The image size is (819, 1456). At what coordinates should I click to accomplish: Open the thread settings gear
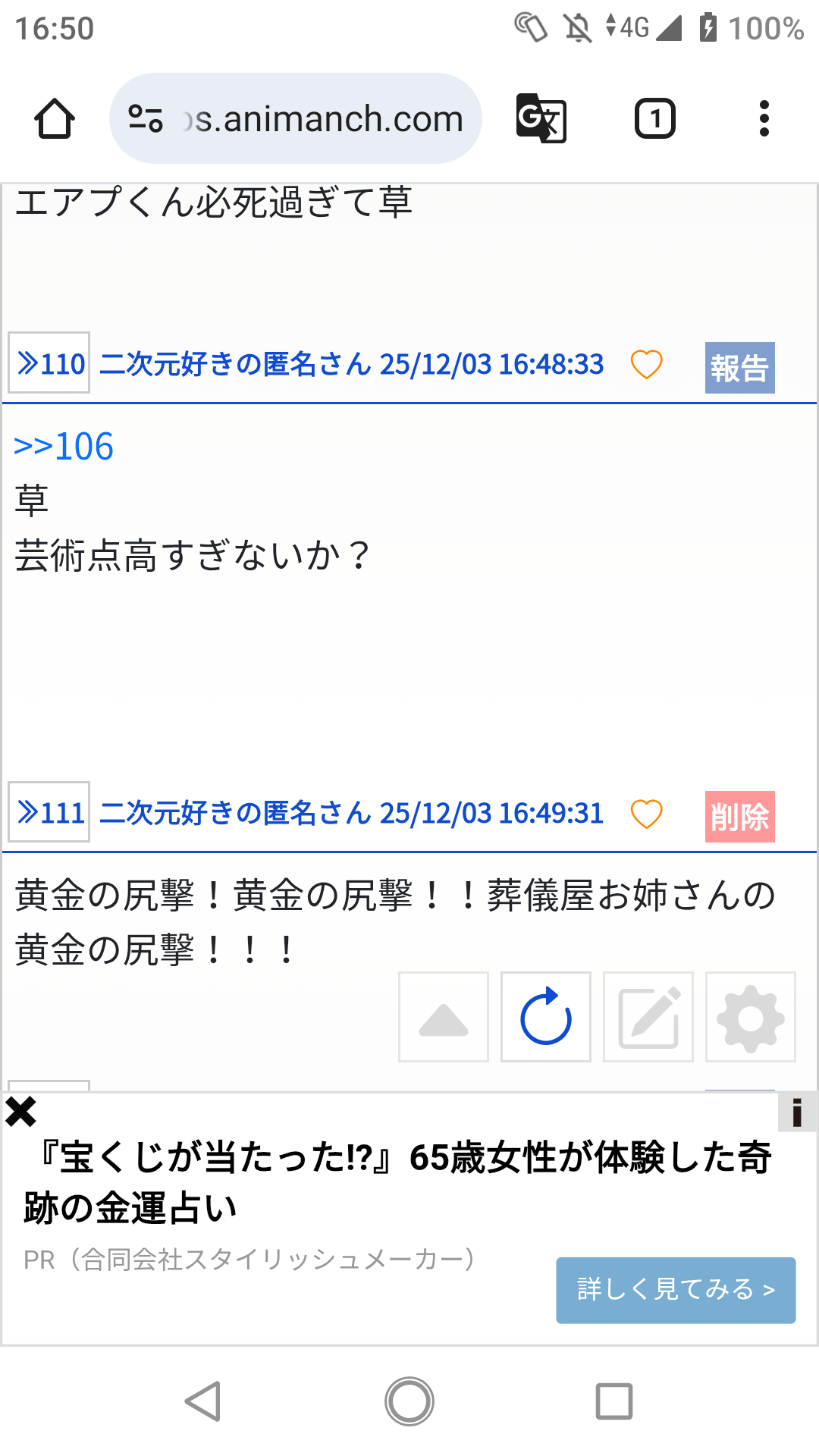[x=751, y=1017]
